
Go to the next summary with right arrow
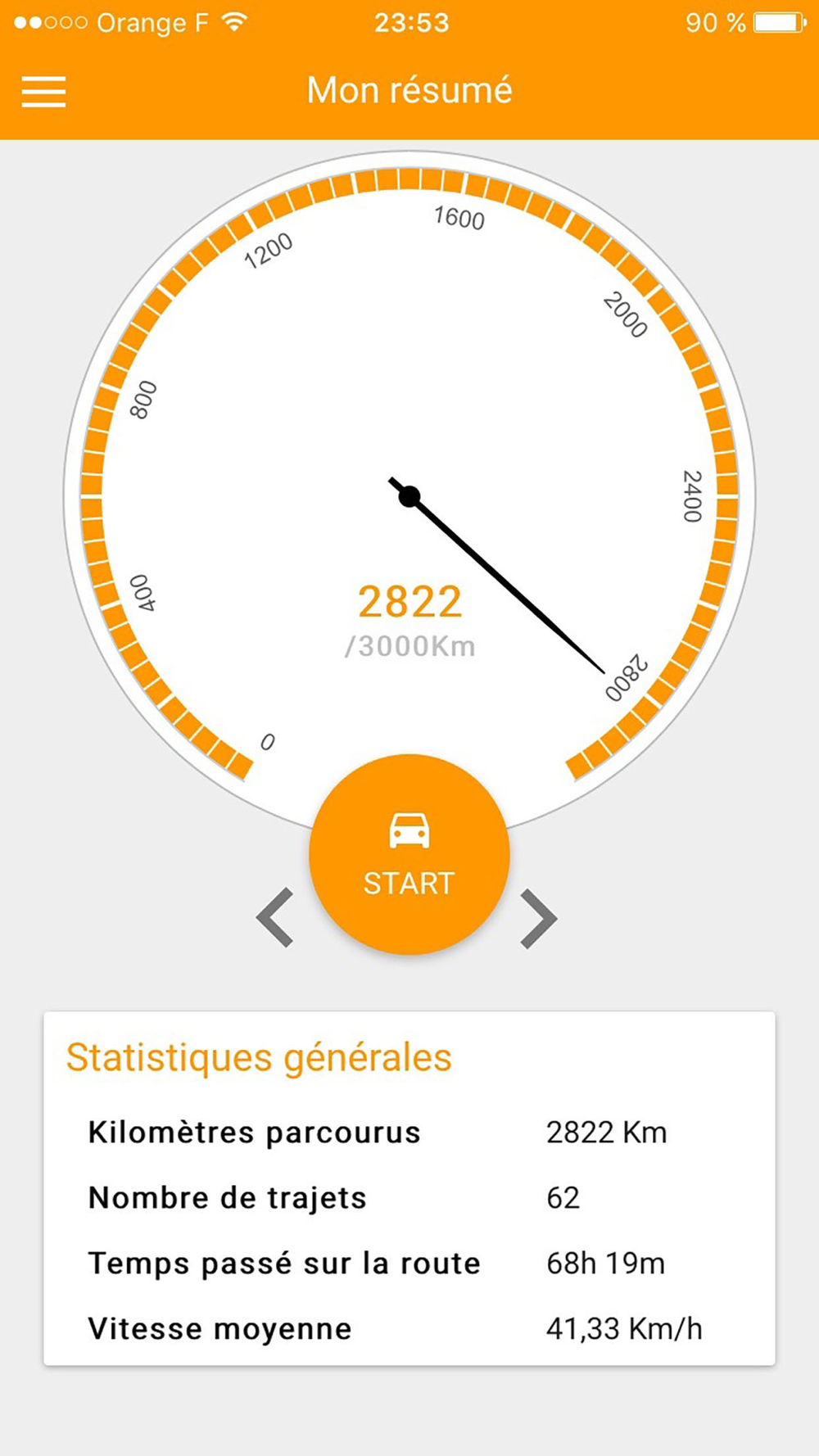point(539,918)
